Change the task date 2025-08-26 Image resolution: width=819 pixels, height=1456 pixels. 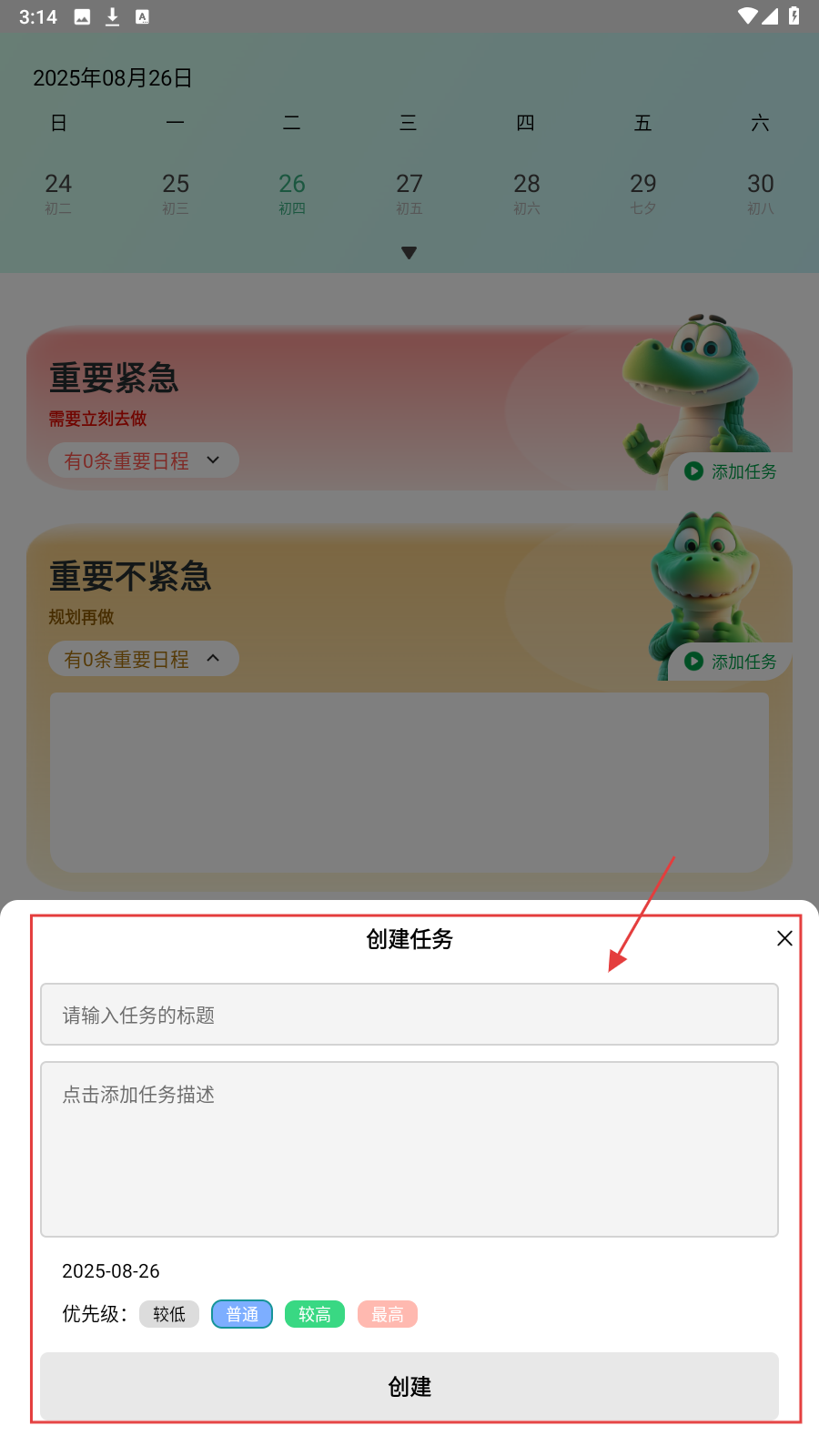111,1271
